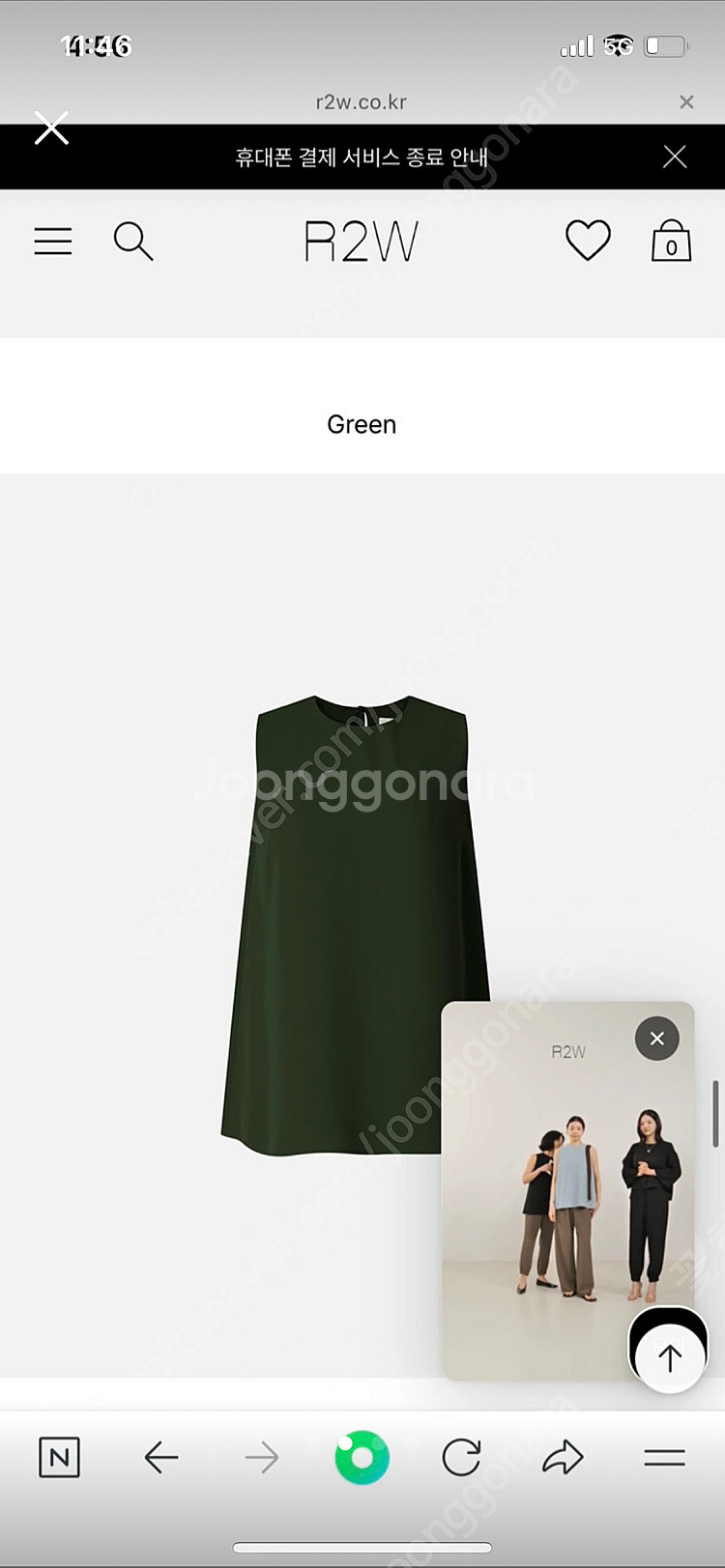Open the shopping bag
This screenshot has width=725, height=1568.
click(x=671, y=242)
